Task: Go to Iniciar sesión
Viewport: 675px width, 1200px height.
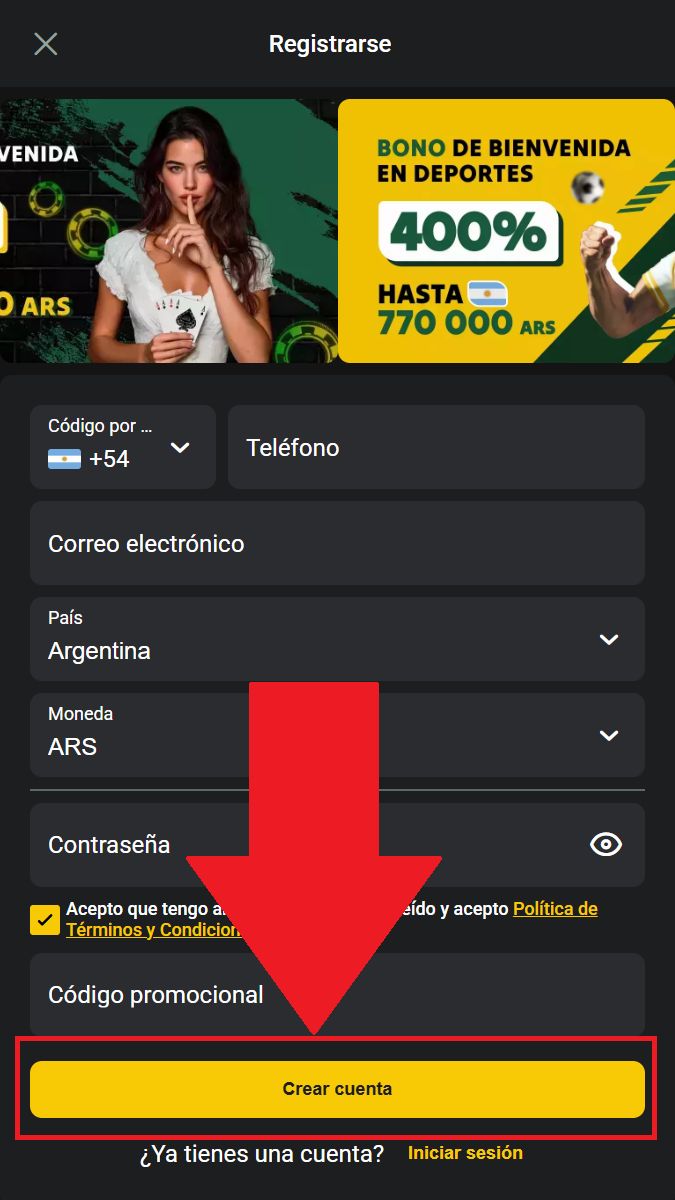Action: click(465, 1153)
